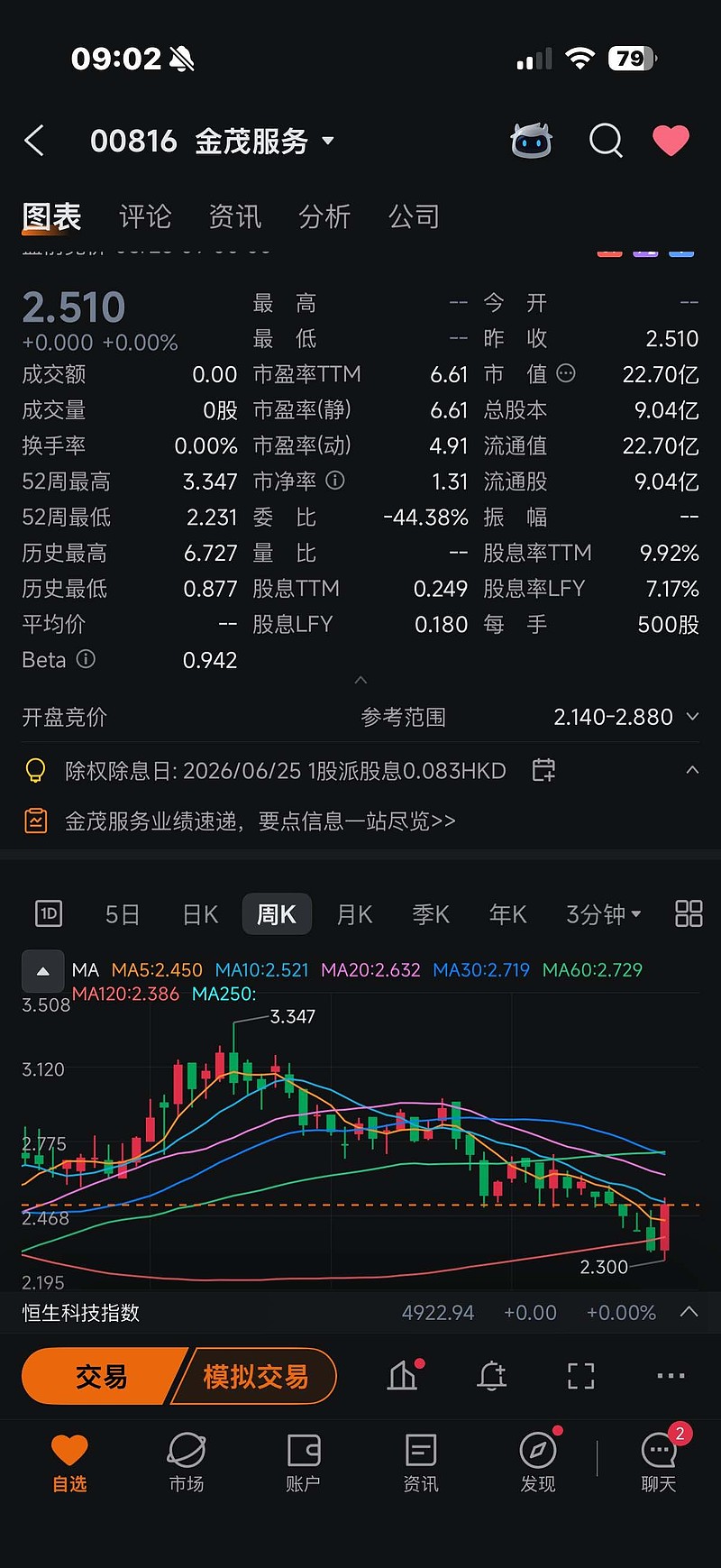Open the 公司 tab
Screen dimensions: 721x1568
[414, 216]
